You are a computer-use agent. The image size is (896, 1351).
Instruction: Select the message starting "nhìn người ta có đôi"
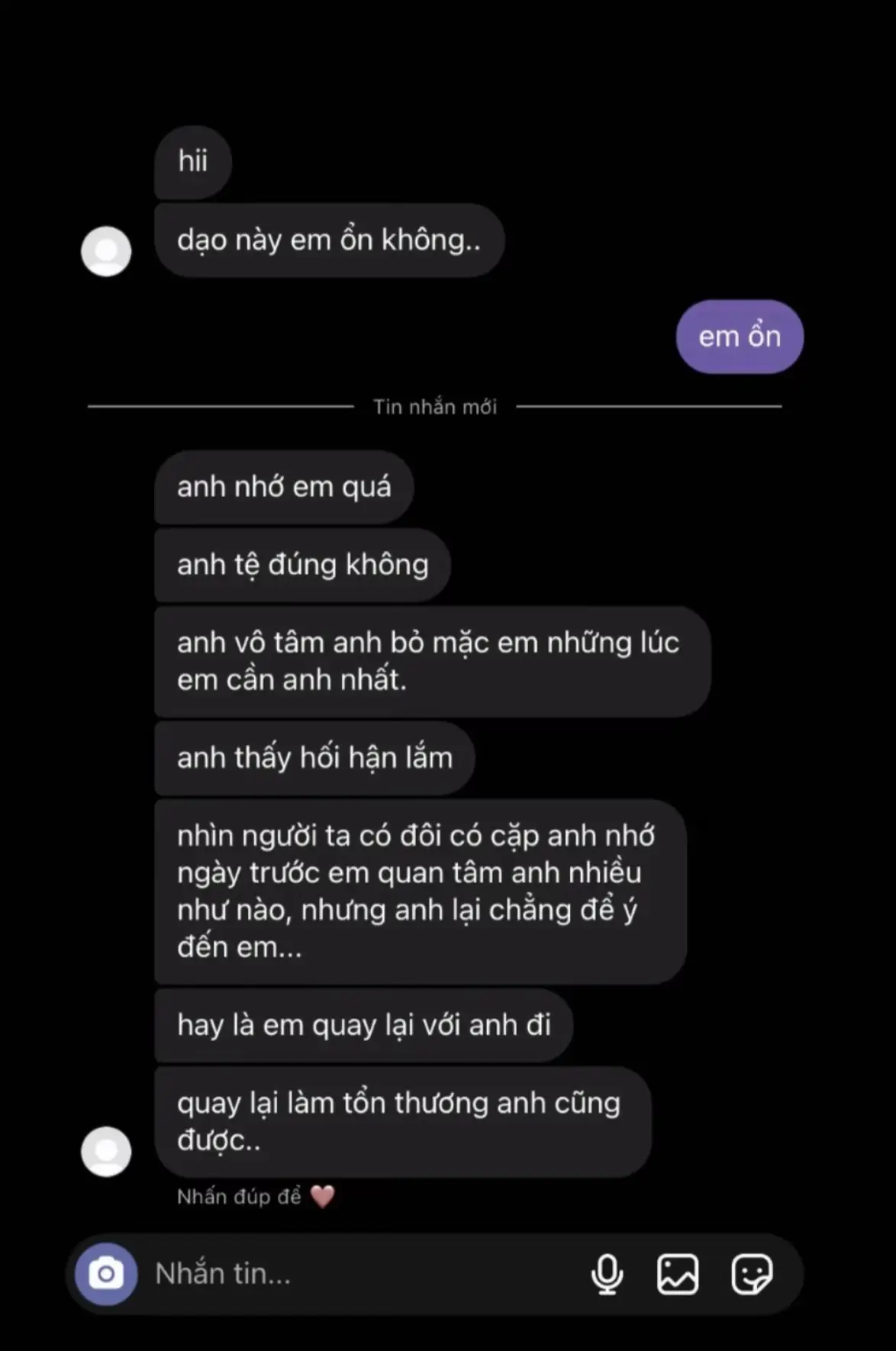point(420,890)
